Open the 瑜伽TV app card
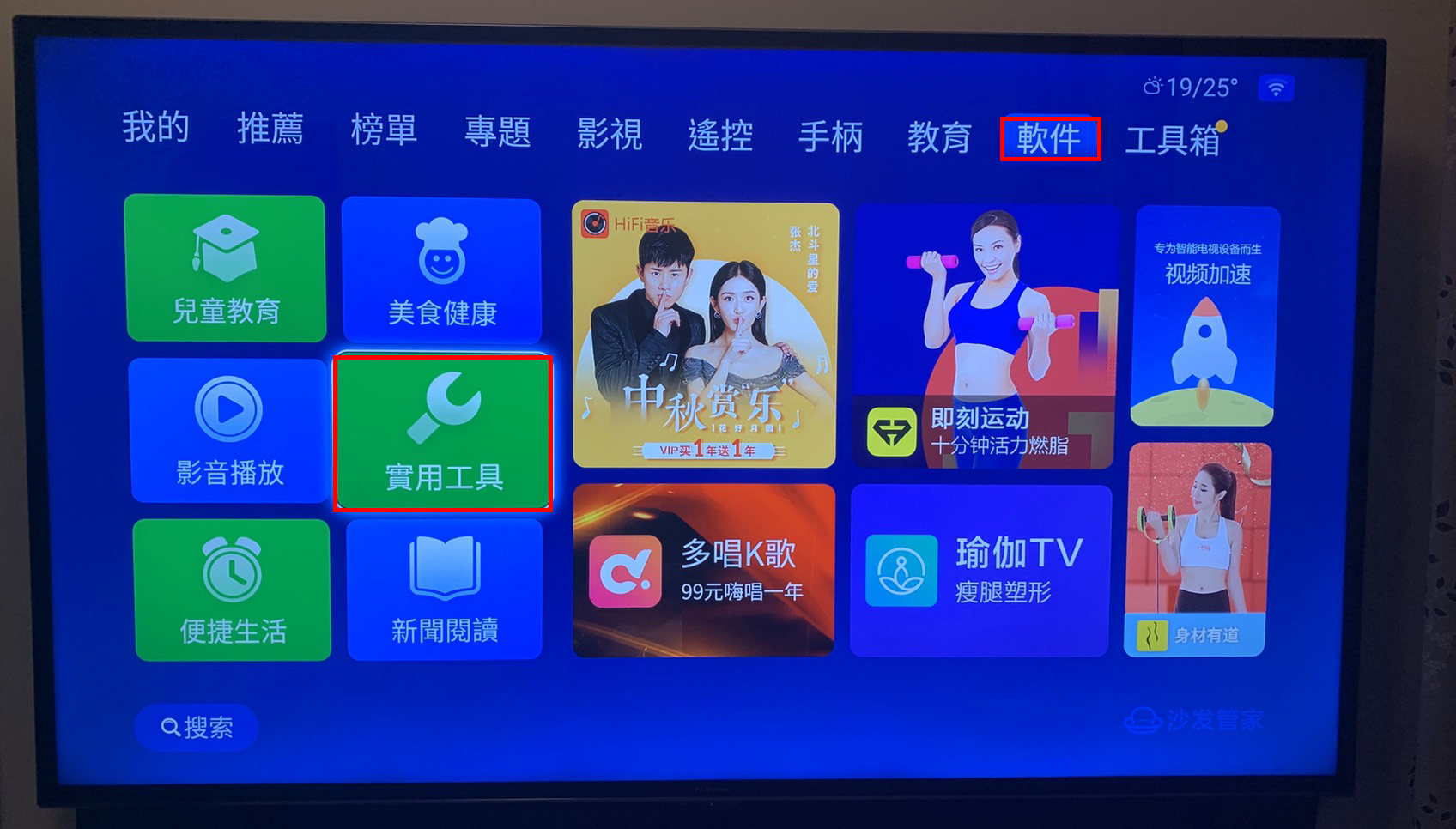Viewport: 1456px width, 829px height. (x=980, y=571)
